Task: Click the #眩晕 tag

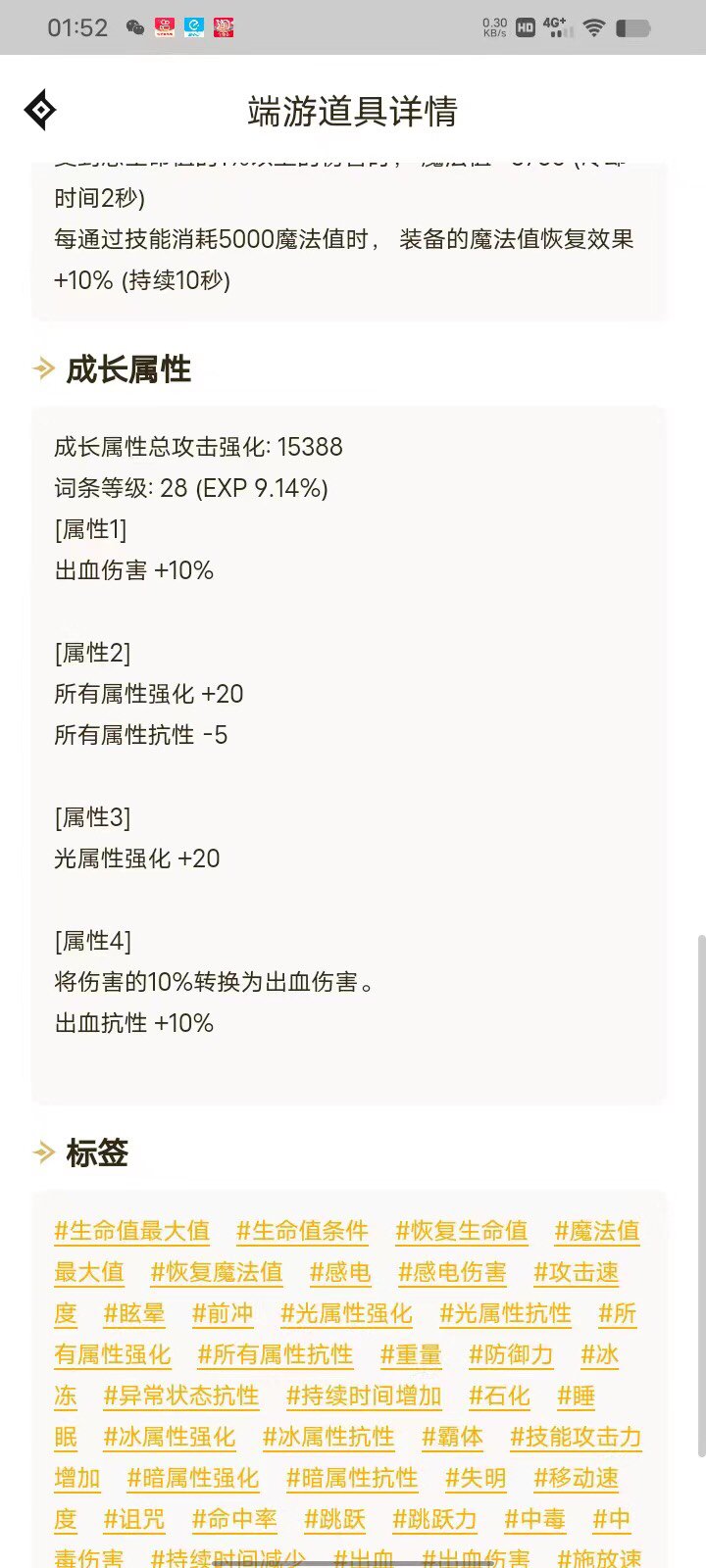Action: coord(137,1313)
